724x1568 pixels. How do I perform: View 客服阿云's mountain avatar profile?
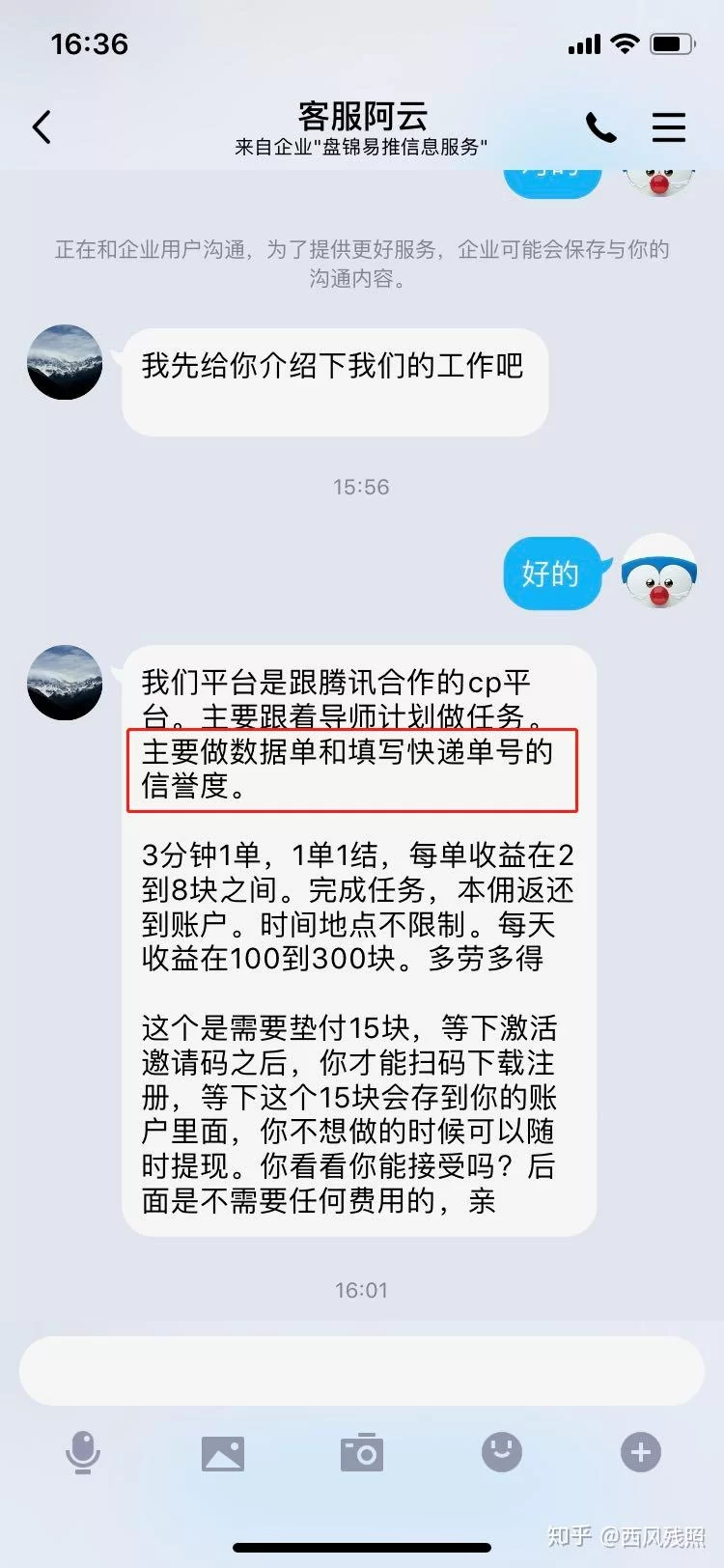pyautogui.click(x=65, y=362)
